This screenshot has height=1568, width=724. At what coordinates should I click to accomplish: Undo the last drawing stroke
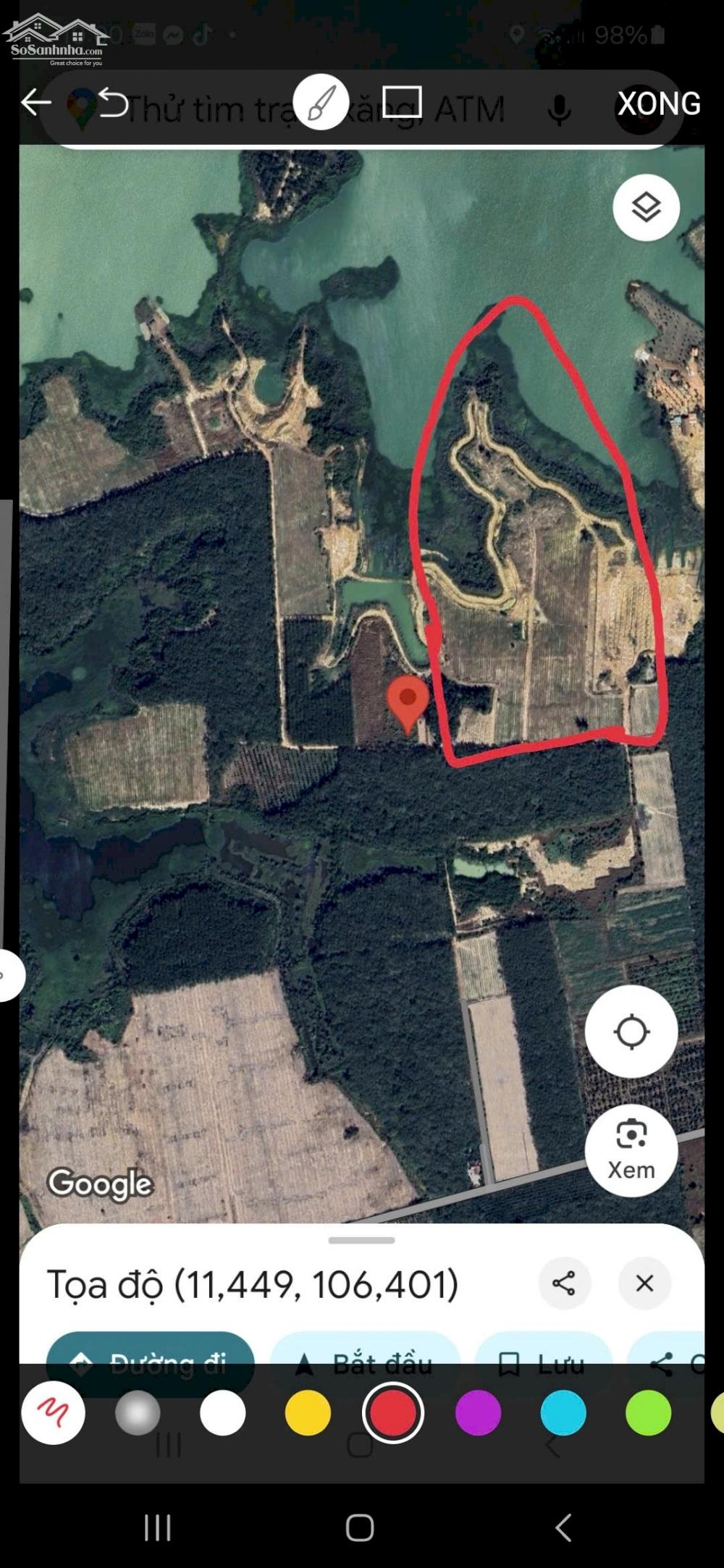pos(113,102)
